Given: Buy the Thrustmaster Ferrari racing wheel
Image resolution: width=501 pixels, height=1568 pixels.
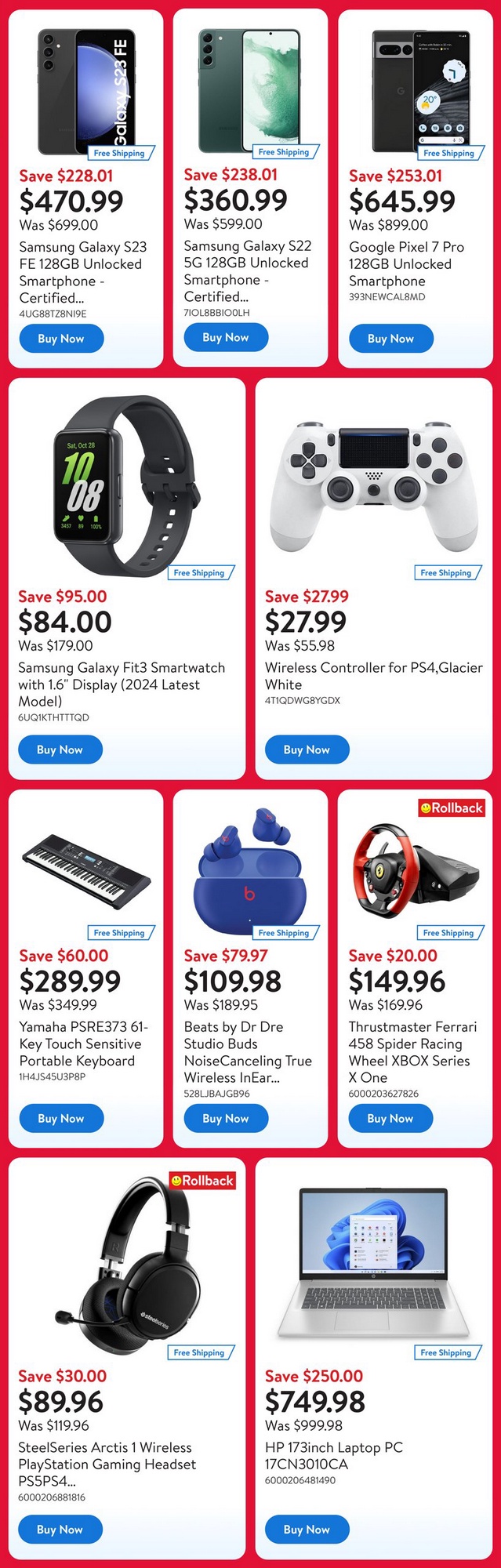Looking at the screenshot, I should (390, 1118).
